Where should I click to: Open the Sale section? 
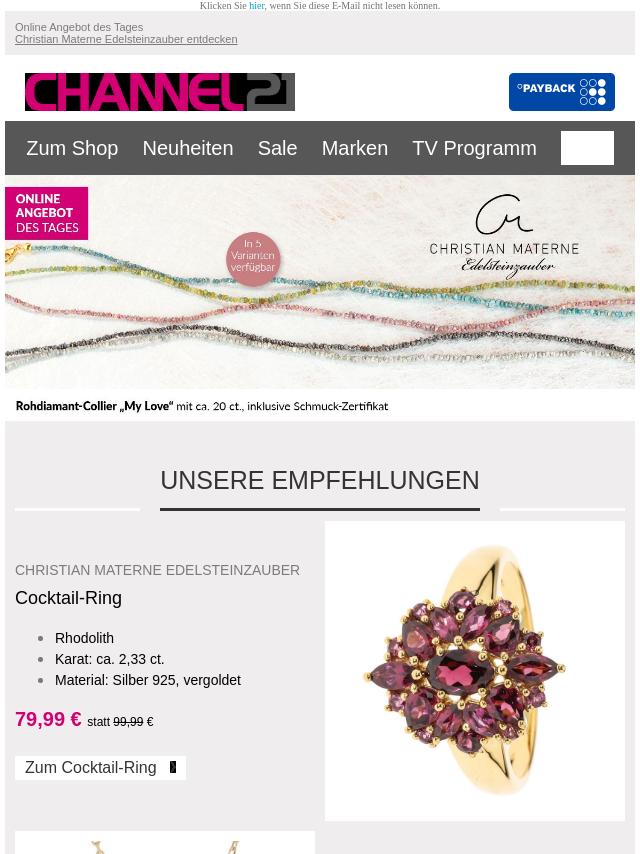point(277,148)
